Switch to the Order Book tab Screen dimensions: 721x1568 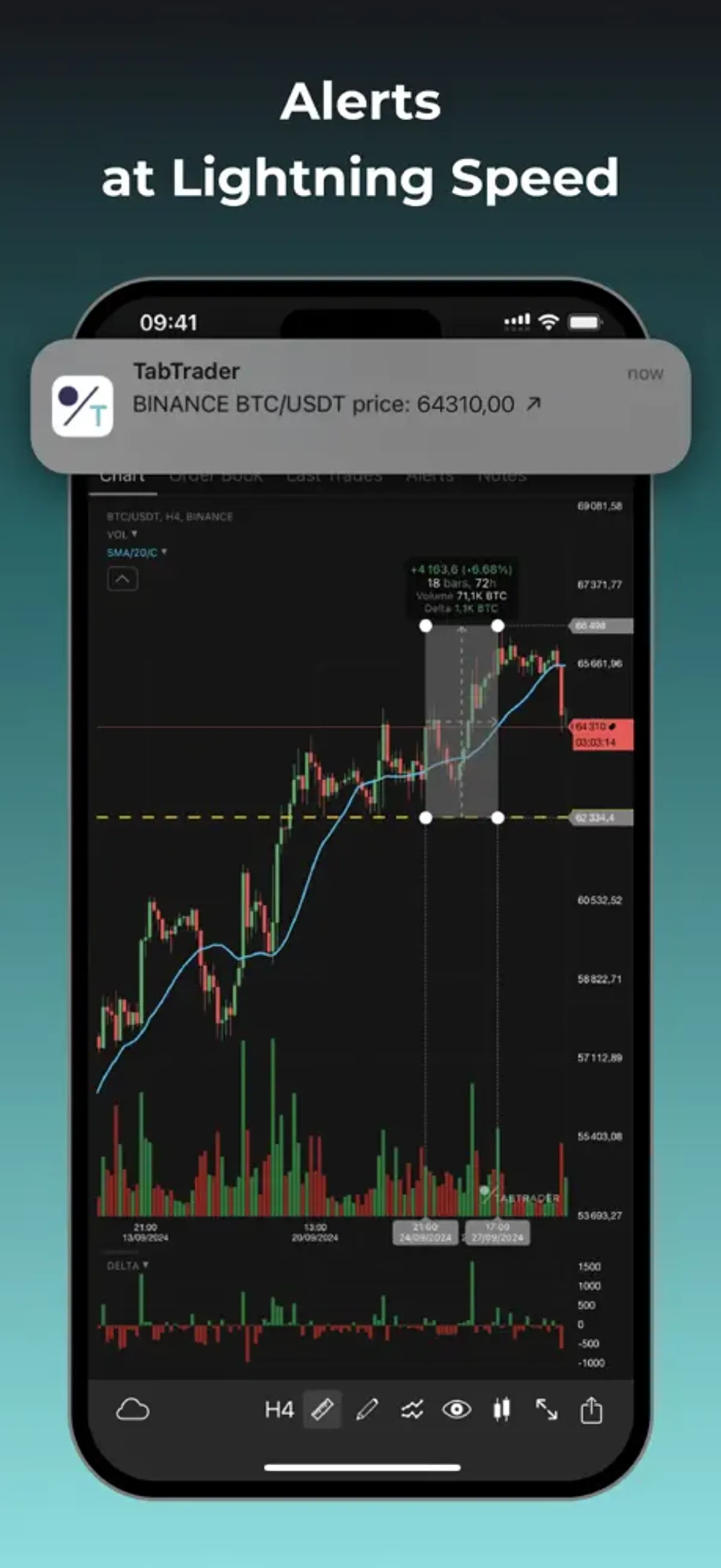217,475
